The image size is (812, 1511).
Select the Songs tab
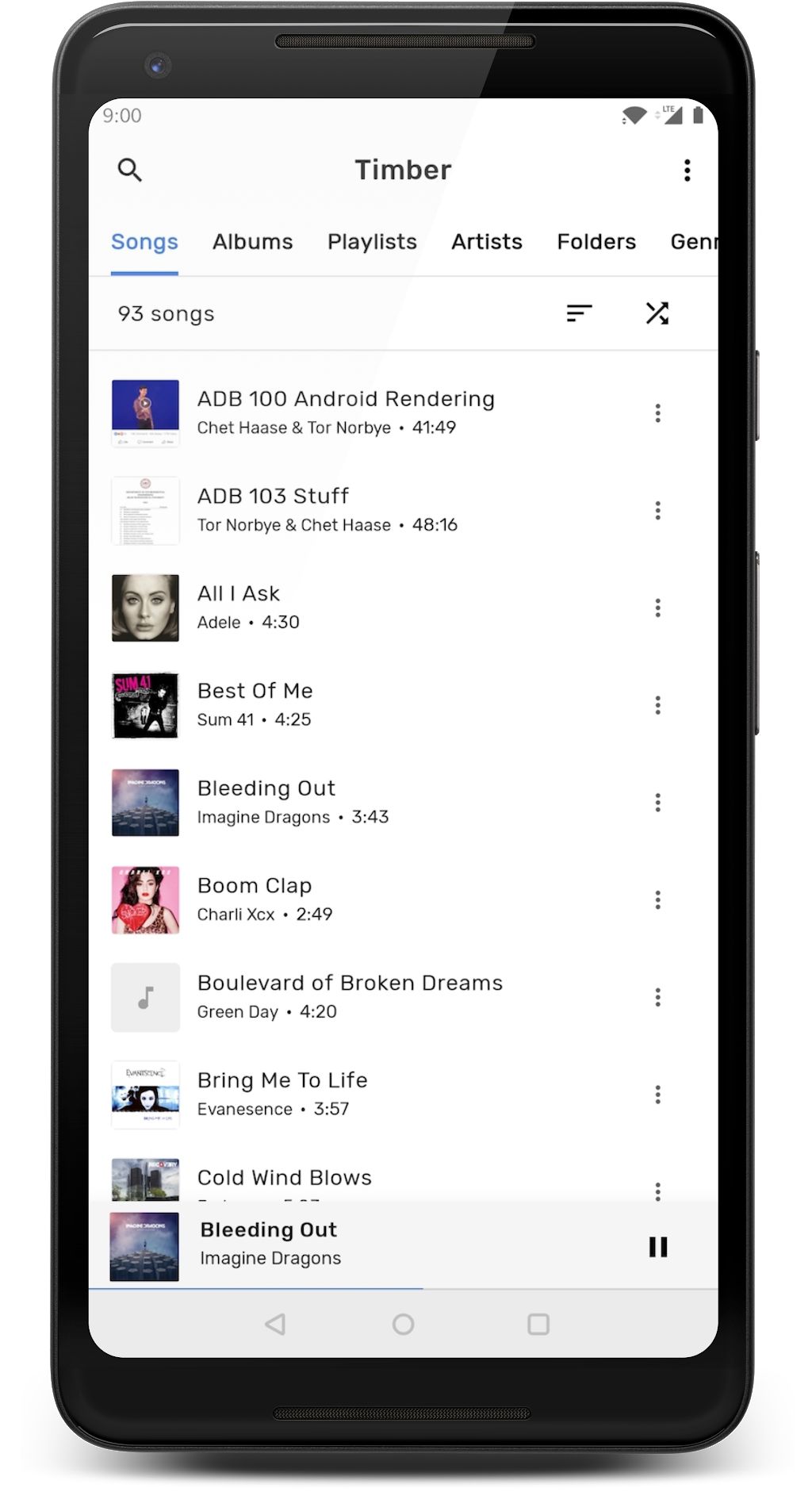[x=144, y=242]
